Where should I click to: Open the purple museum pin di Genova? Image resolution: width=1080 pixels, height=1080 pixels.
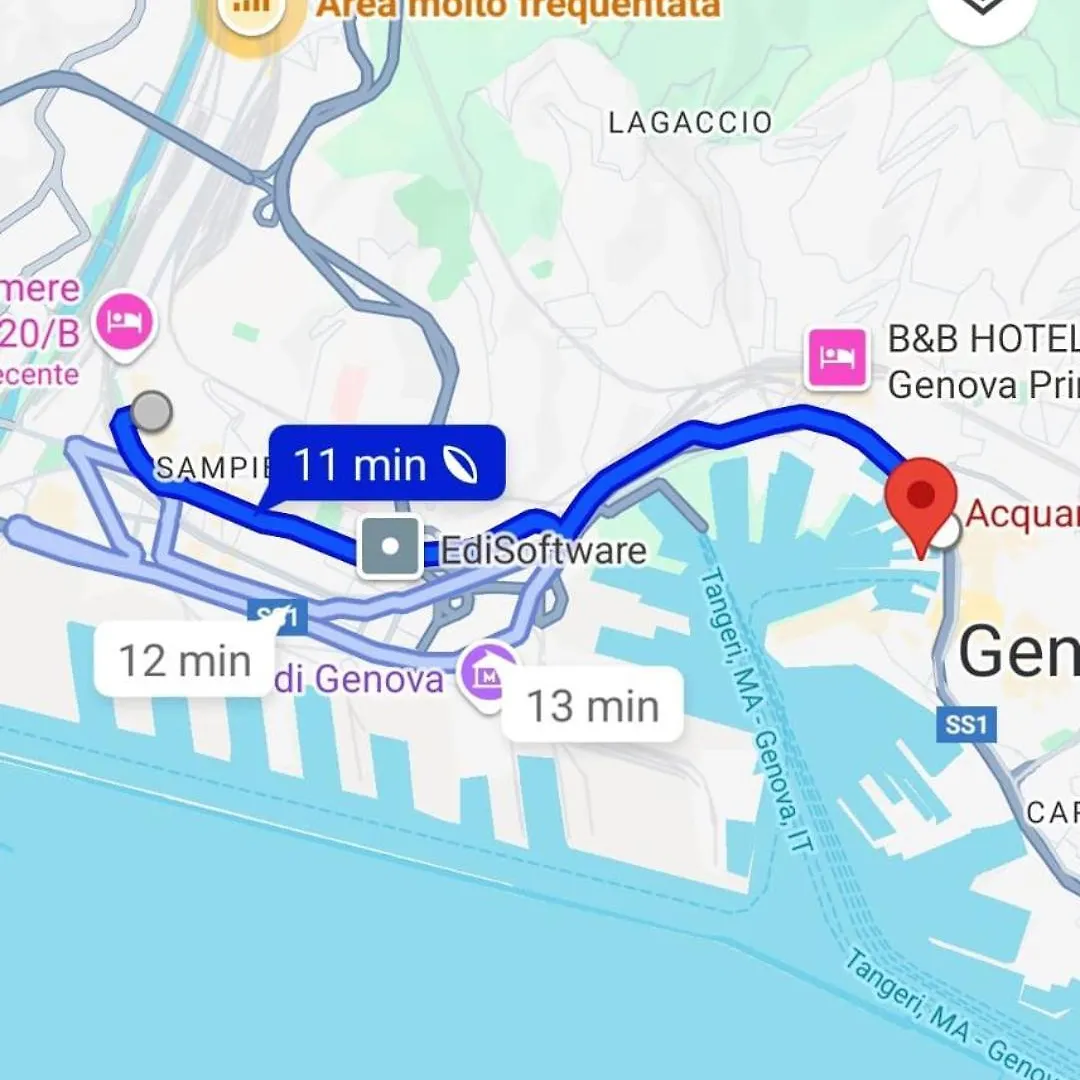[x=490, y=676]
